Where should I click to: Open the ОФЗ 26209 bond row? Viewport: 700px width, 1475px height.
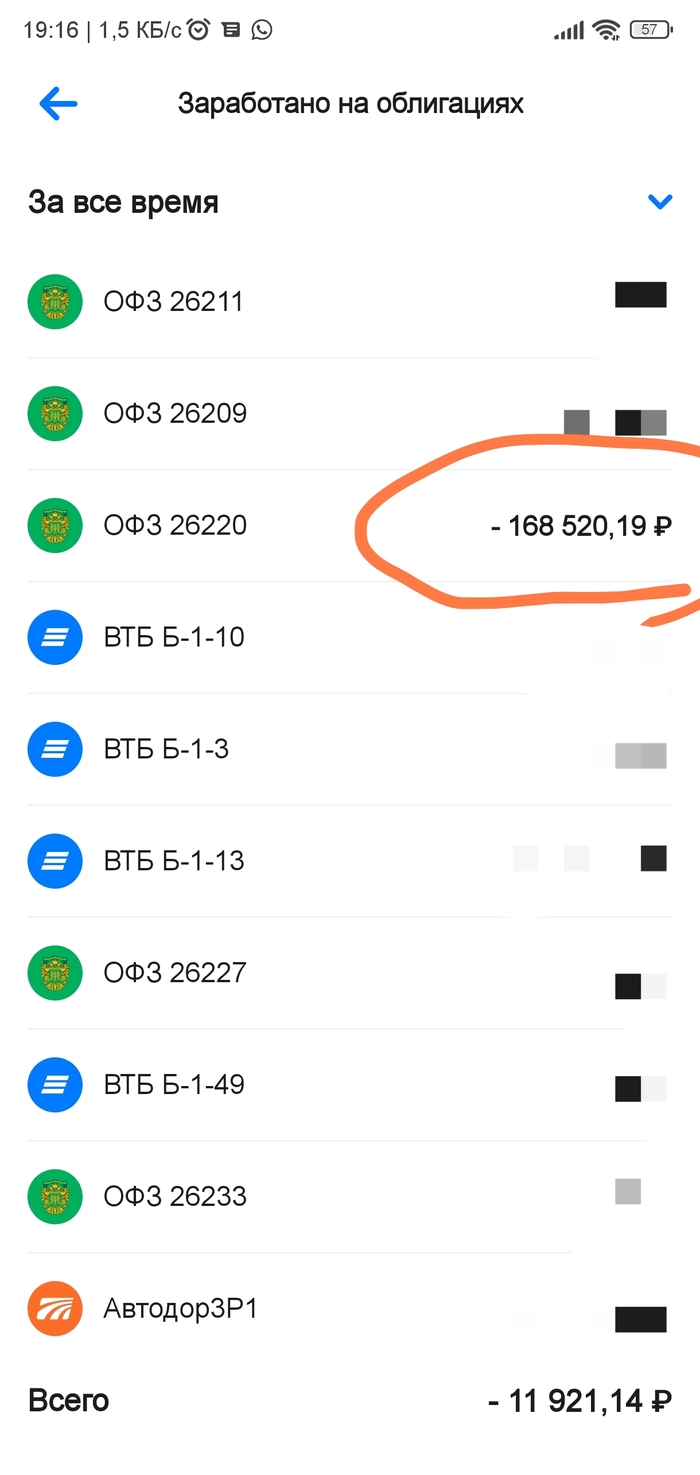point(175,413)
